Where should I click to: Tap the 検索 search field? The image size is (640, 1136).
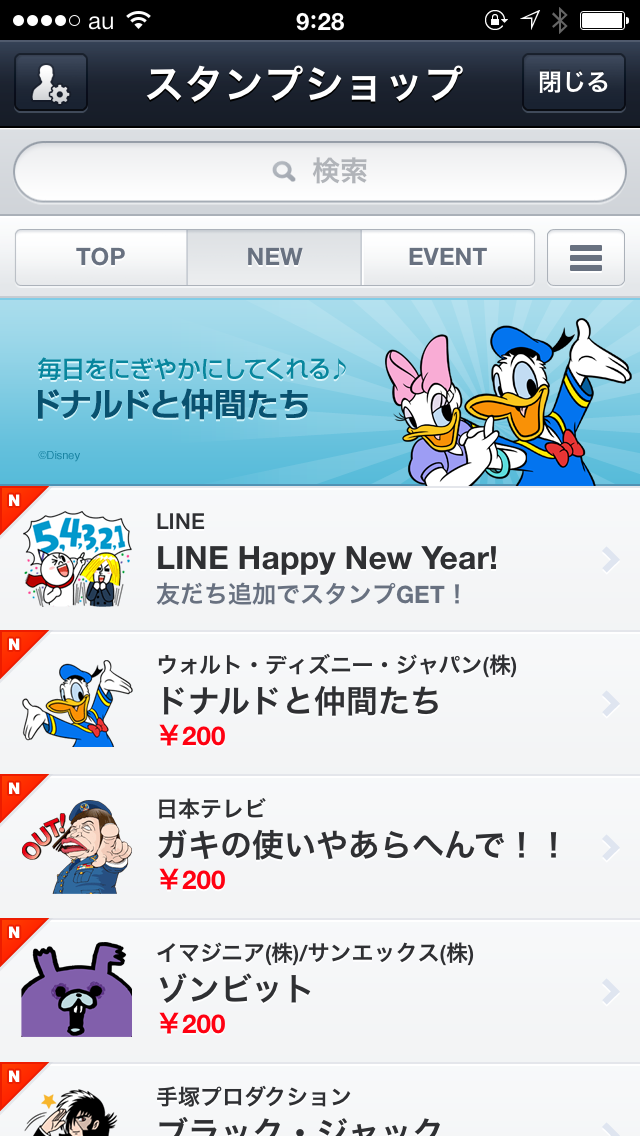pos(320,172)
